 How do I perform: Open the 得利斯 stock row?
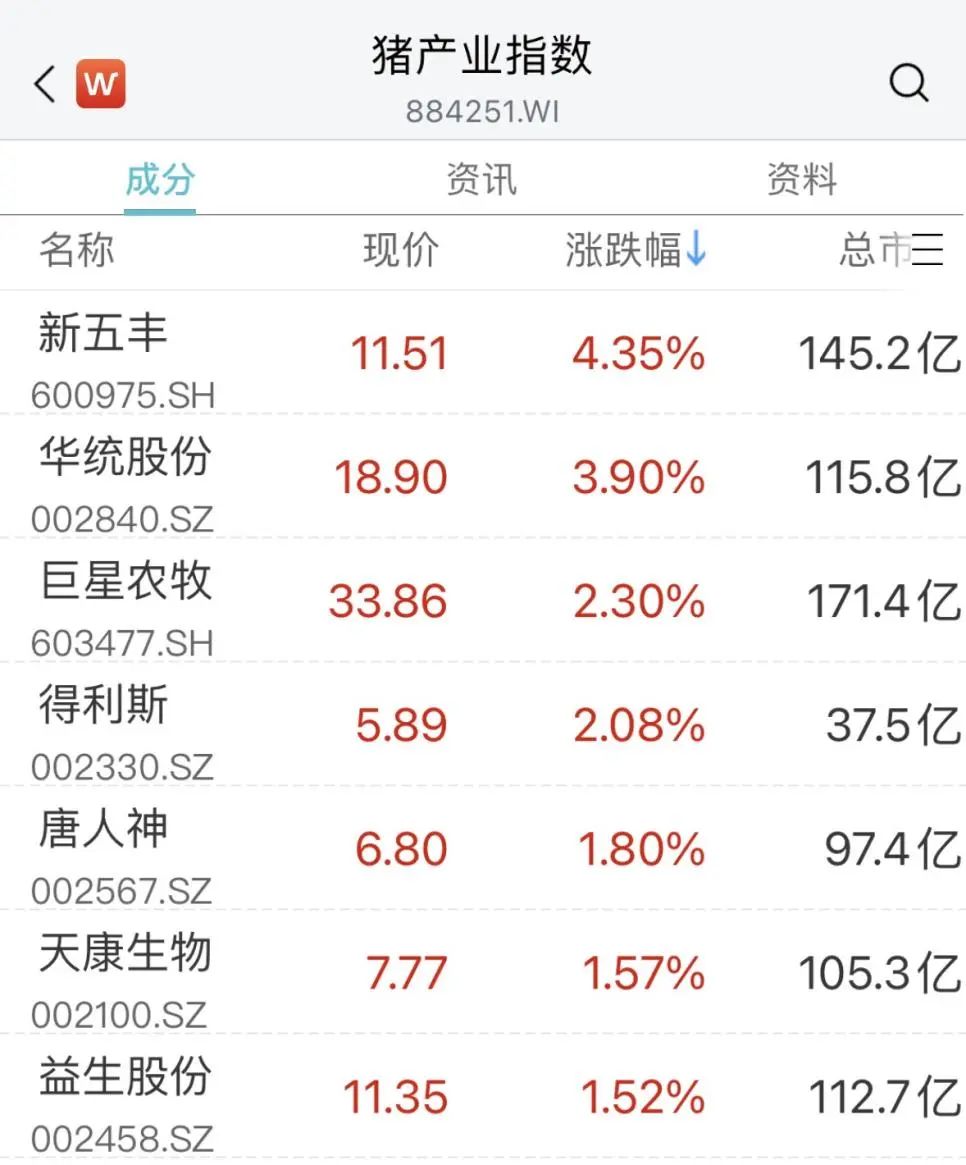pyautogui.click(x=103, y=705)
